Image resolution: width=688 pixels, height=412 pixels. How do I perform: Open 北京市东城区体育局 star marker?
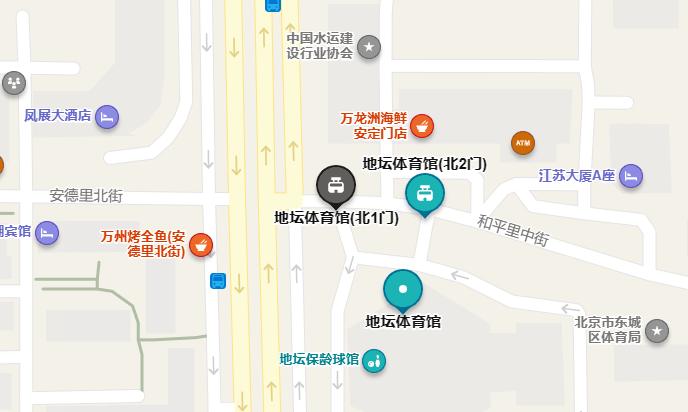tap(656, 331)
